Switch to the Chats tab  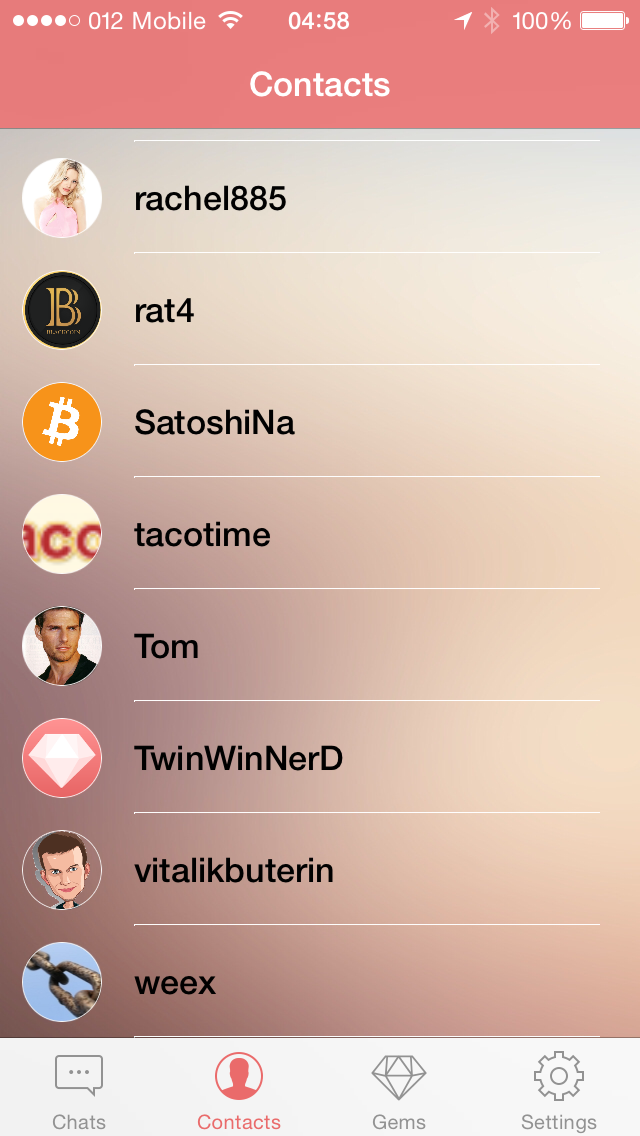pos(79,1090)
